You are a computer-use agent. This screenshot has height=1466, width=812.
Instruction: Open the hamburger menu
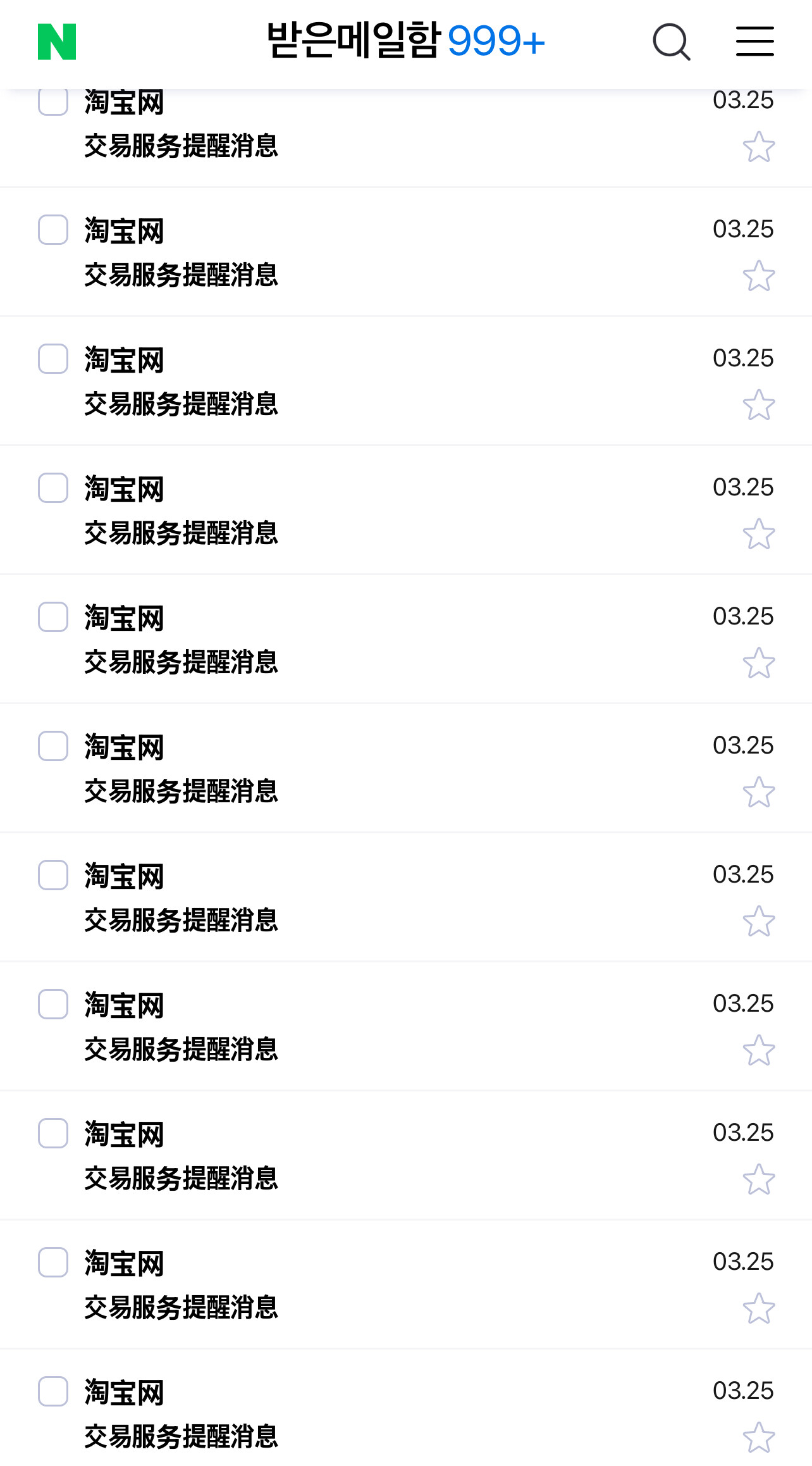point(754,42)
